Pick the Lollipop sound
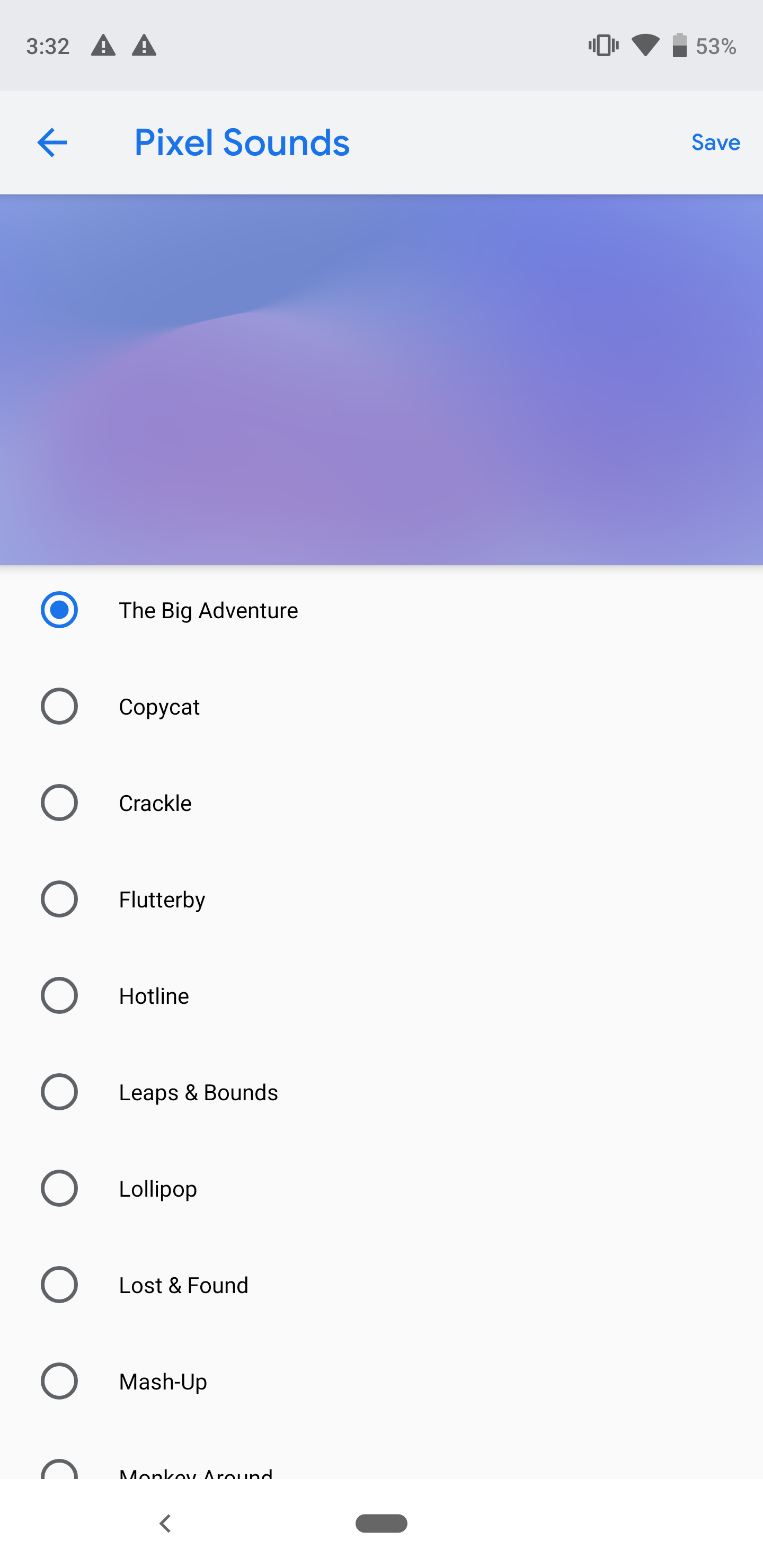The height and width of the screenshot is (1568, 763). point(381,1188)
